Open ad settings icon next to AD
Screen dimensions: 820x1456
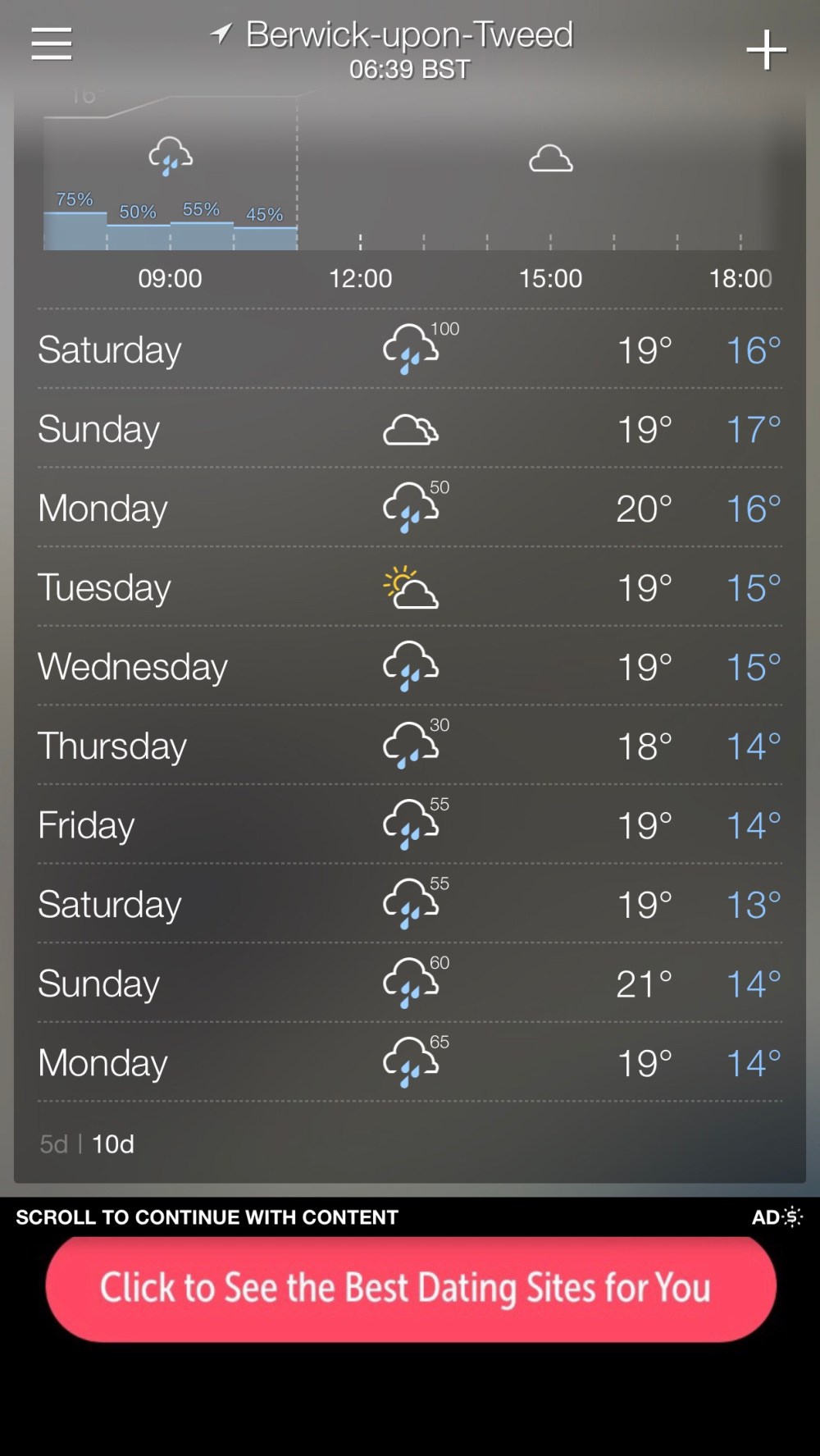click(x=792, y=1216)
